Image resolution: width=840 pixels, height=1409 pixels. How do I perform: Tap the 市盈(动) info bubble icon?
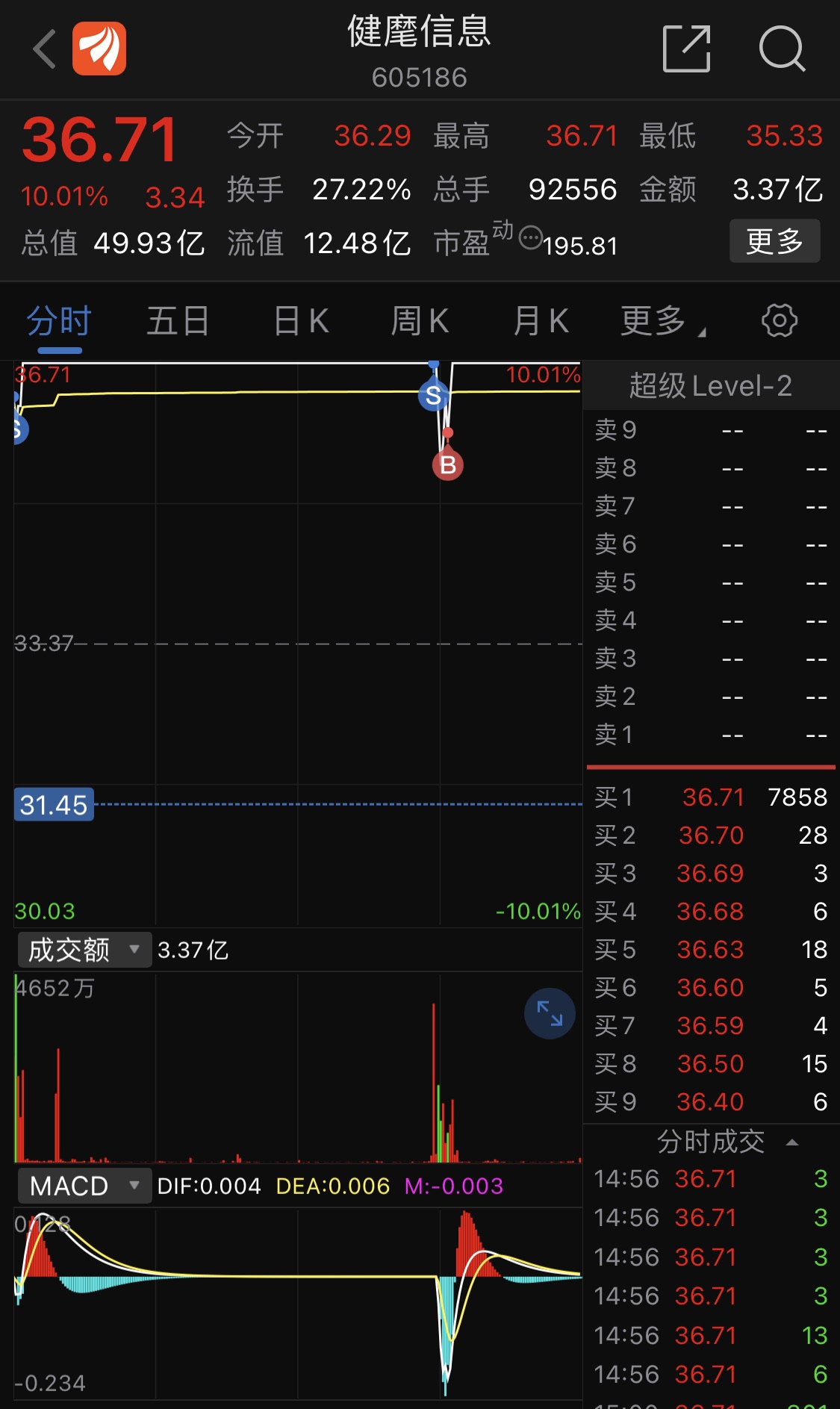pyautogui.click(x=529, y=238)
